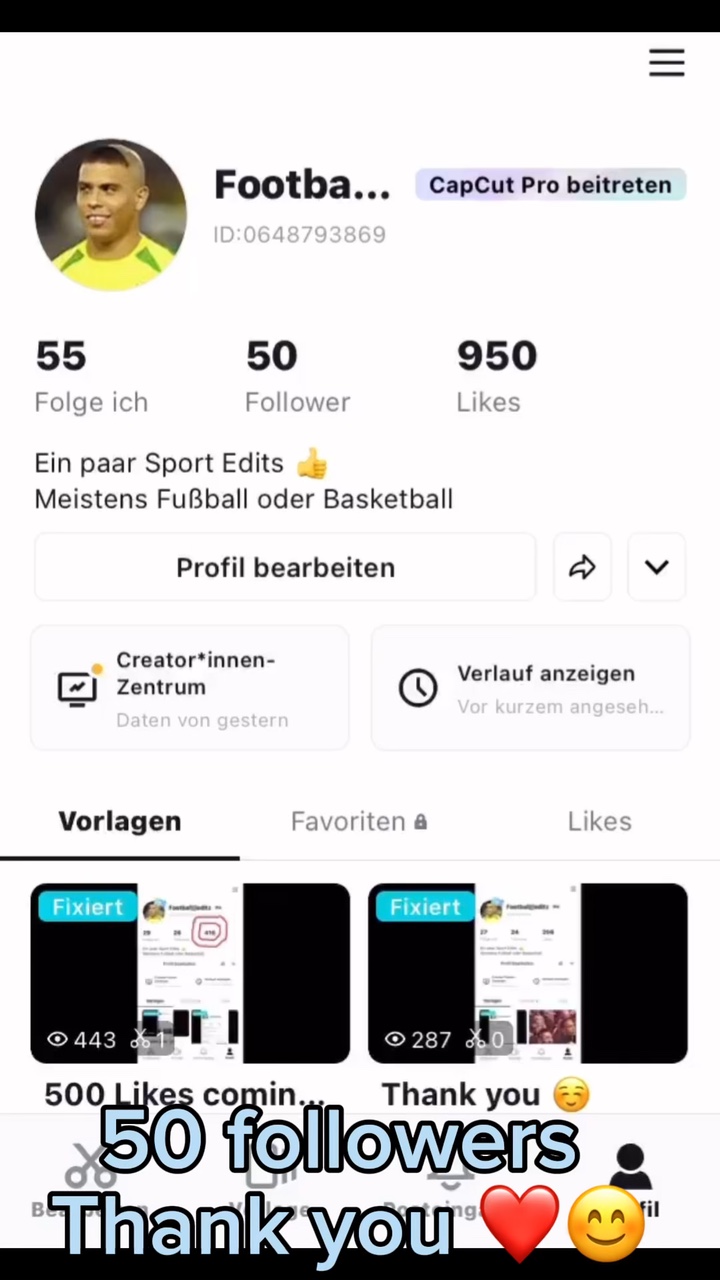The width and height of the screenshot is (720, 1280).
Task: Toggle the Fixiert badge on first template
Action: coord(86,907)
